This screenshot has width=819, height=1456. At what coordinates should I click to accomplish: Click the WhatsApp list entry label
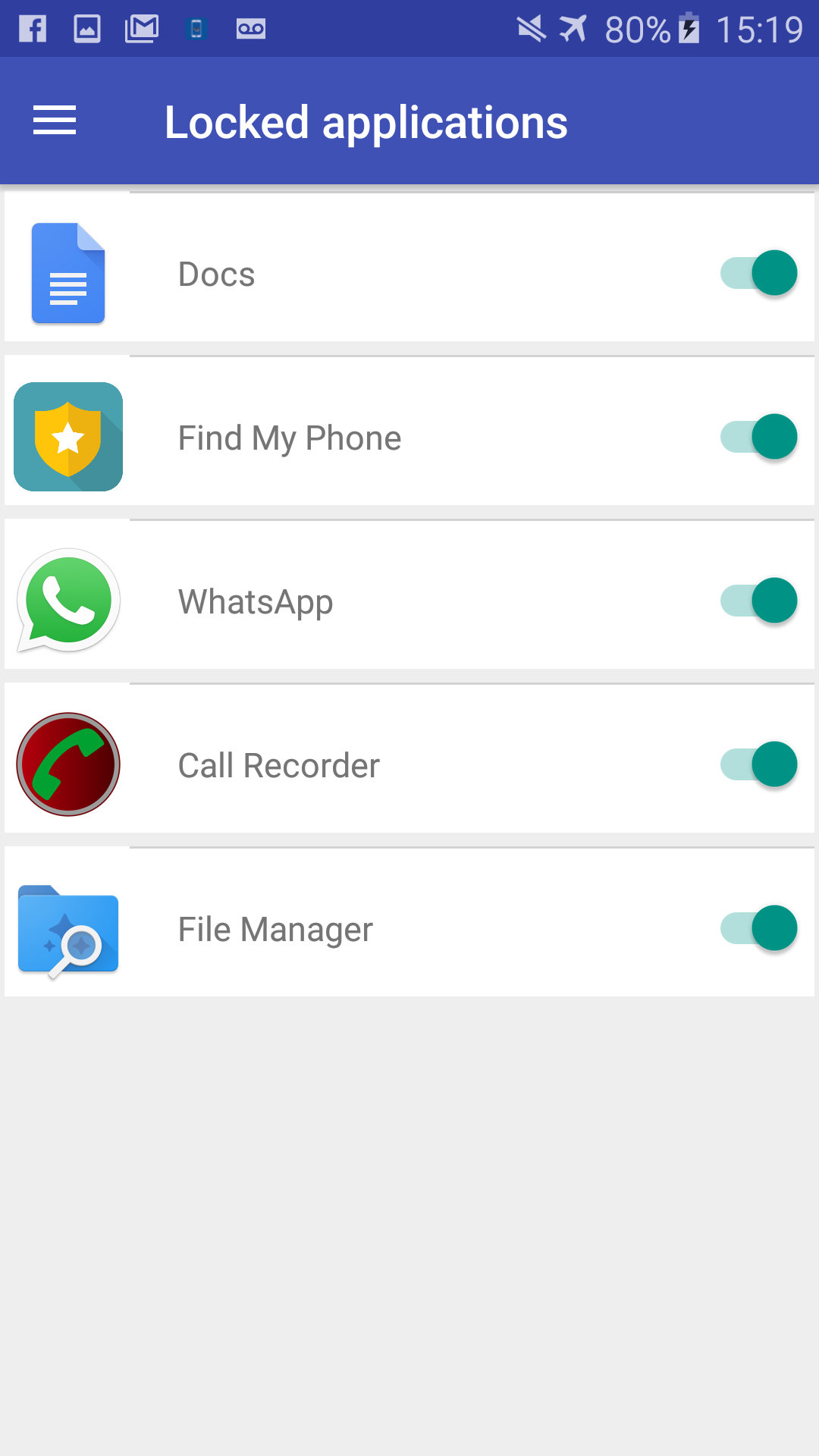(x=256, y=601)
